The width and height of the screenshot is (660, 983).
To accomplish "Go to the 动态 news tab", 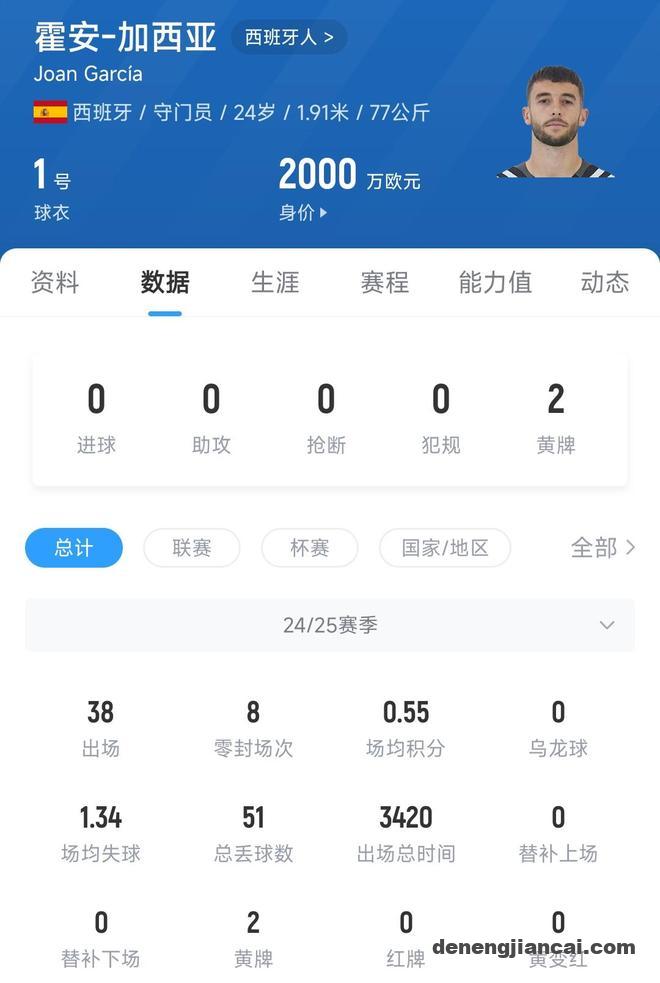I will pos(604,283).
